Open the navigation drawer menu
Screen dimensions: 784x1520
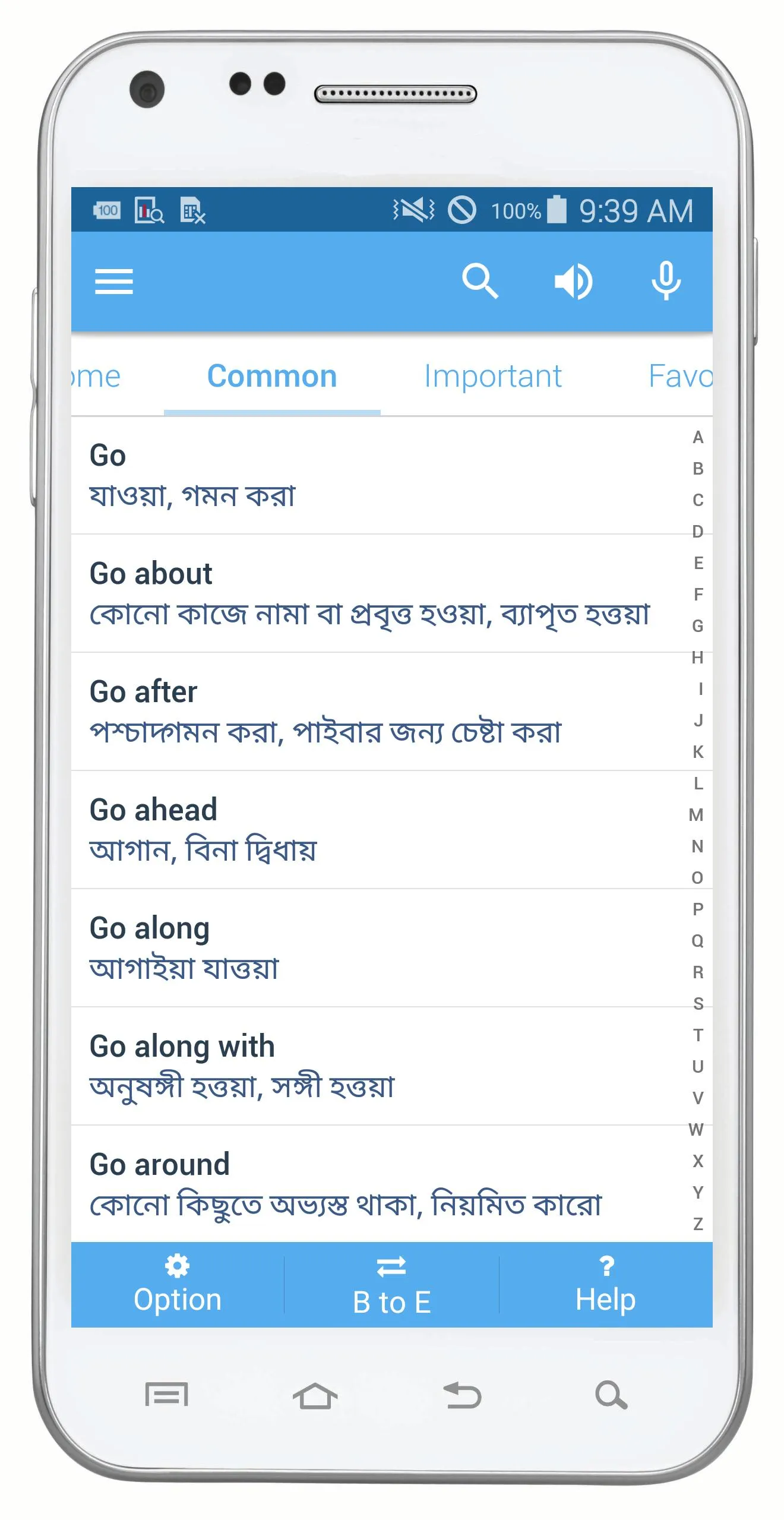pyautogui.click(x=113, y=282)
